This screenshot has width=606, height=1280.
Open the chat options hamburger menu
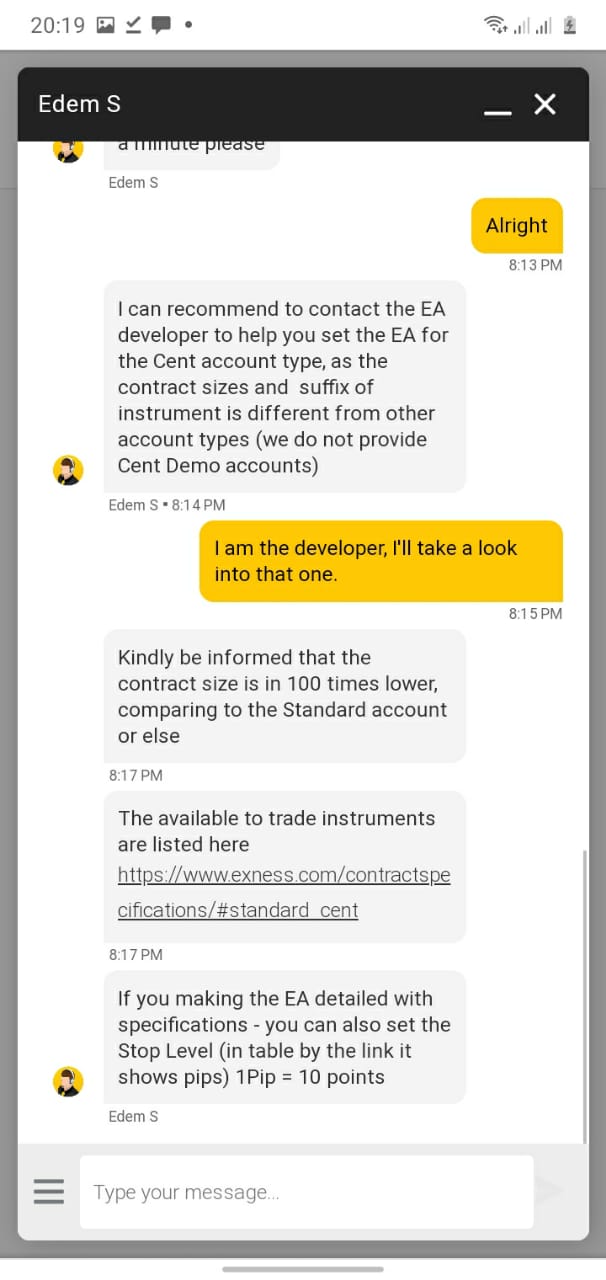(x=49, y=1191)
